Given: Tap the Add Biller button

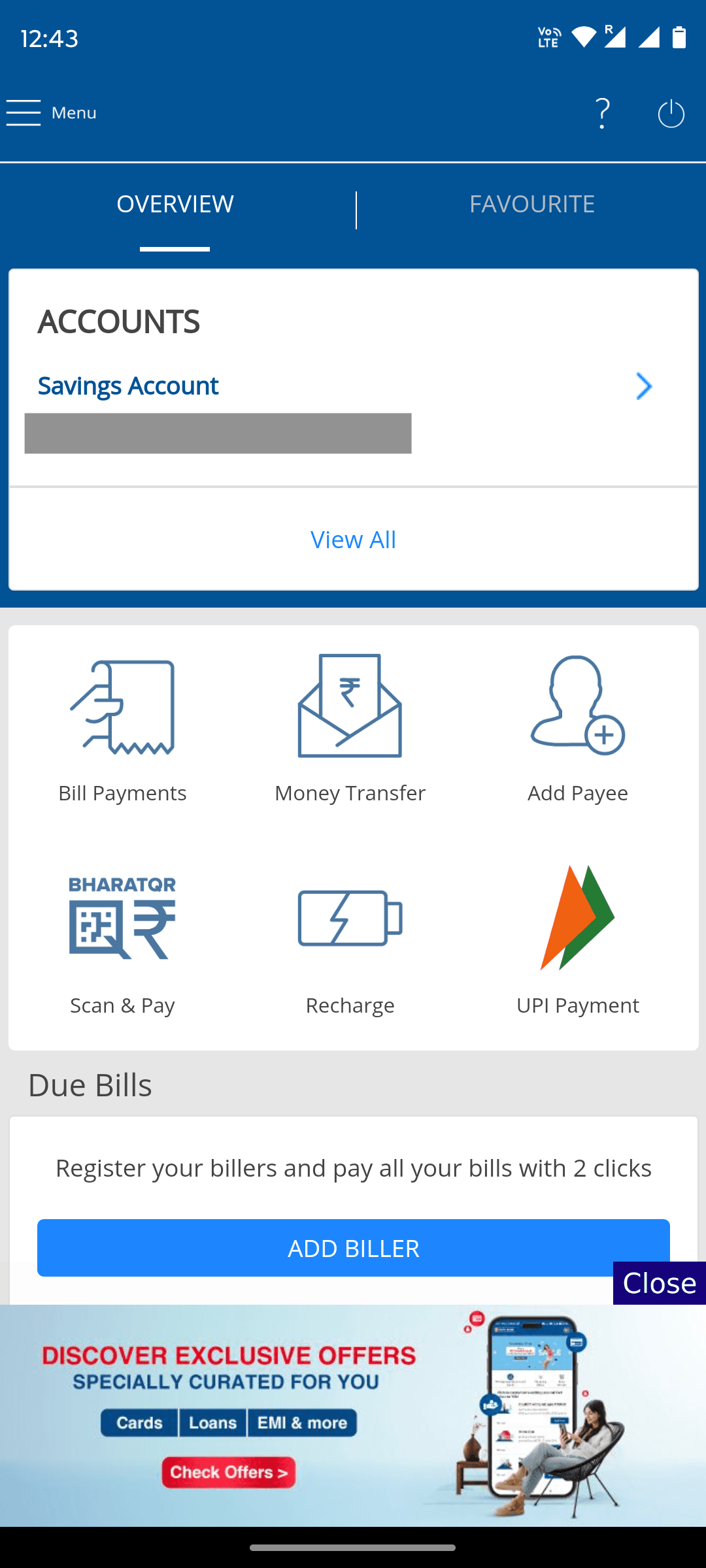Looking at the screenshot, I should (354, 1247).
